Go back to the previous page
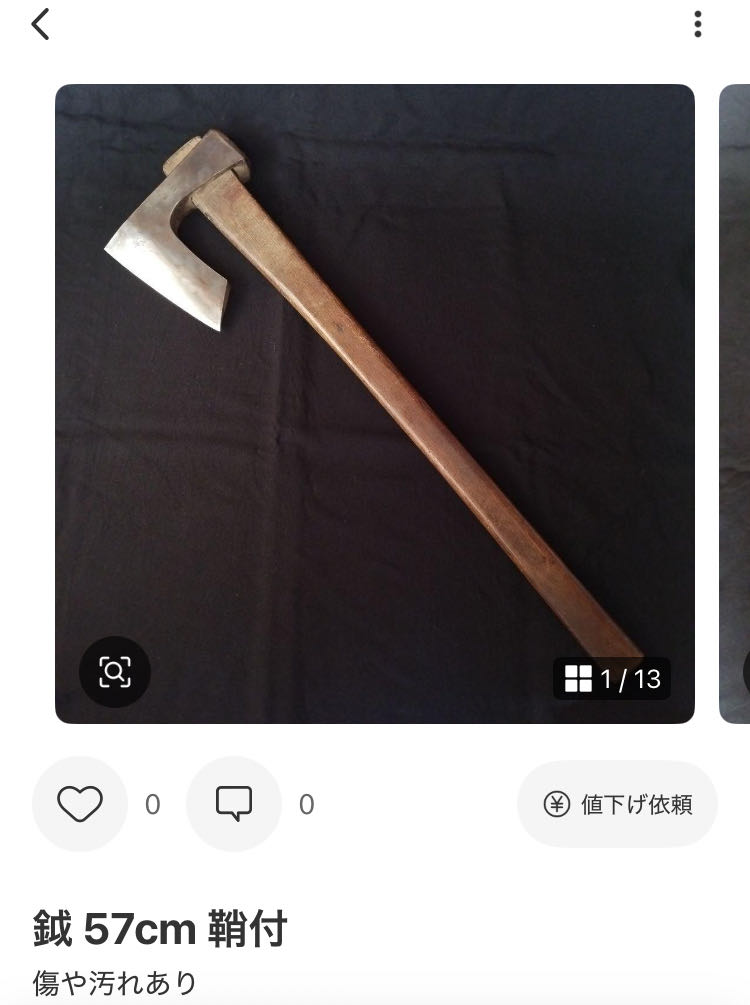 pyautogui.click(x=40, y=24)
